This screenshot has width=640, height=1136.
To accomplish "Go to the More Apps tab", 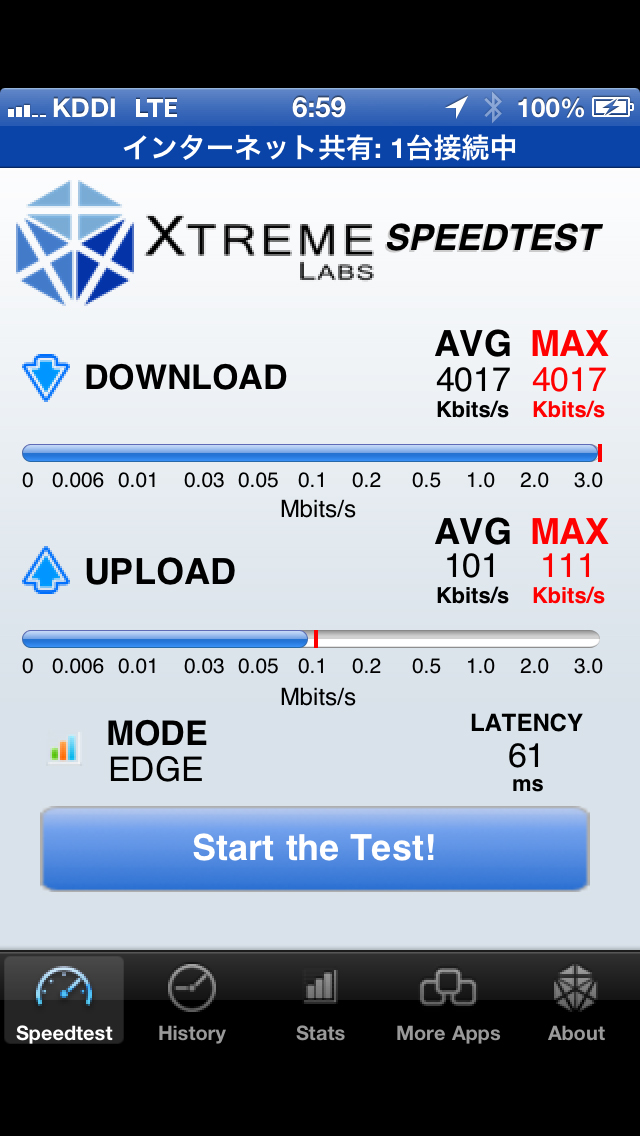I will [x=448, y=1001].
